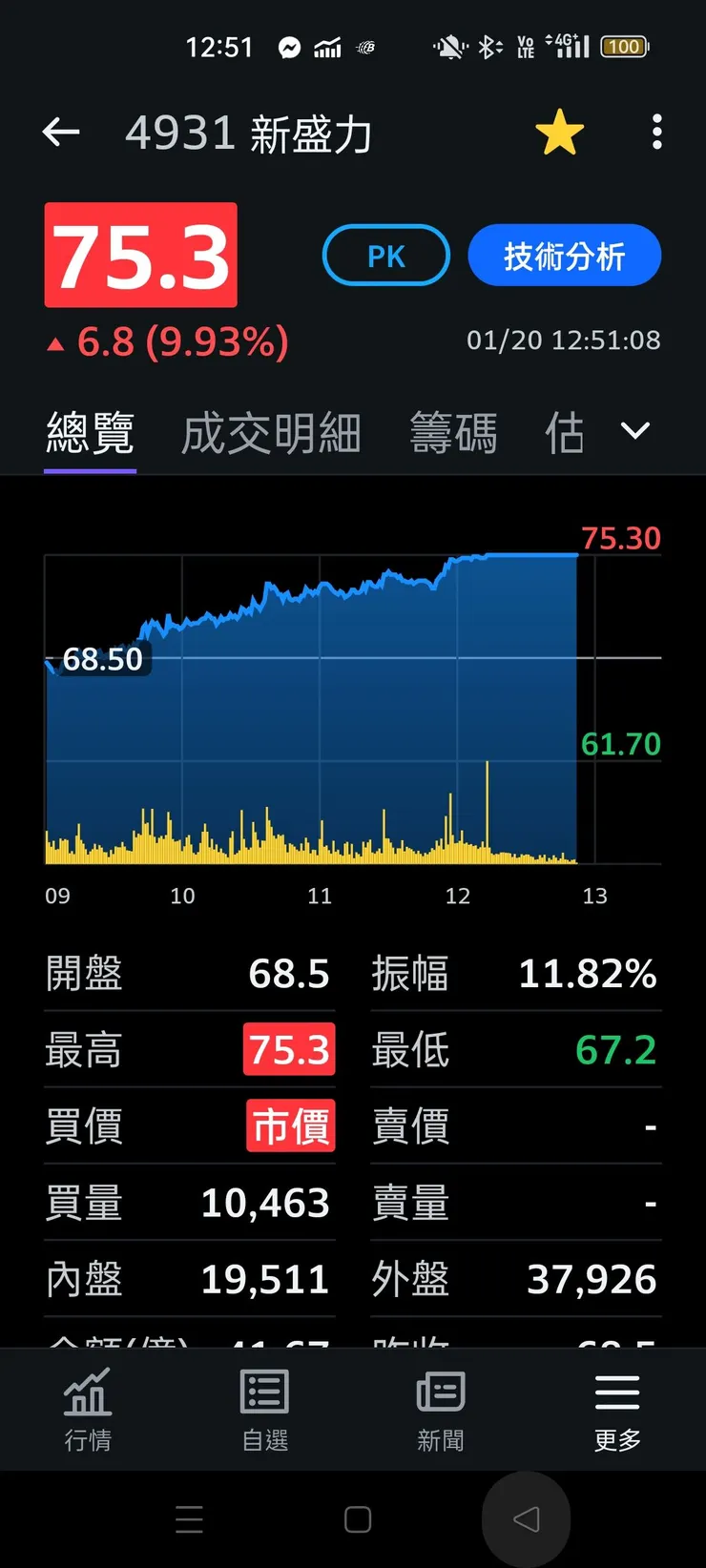
Task: Navigate back with the arrow icon
Action: click(61, 132)
